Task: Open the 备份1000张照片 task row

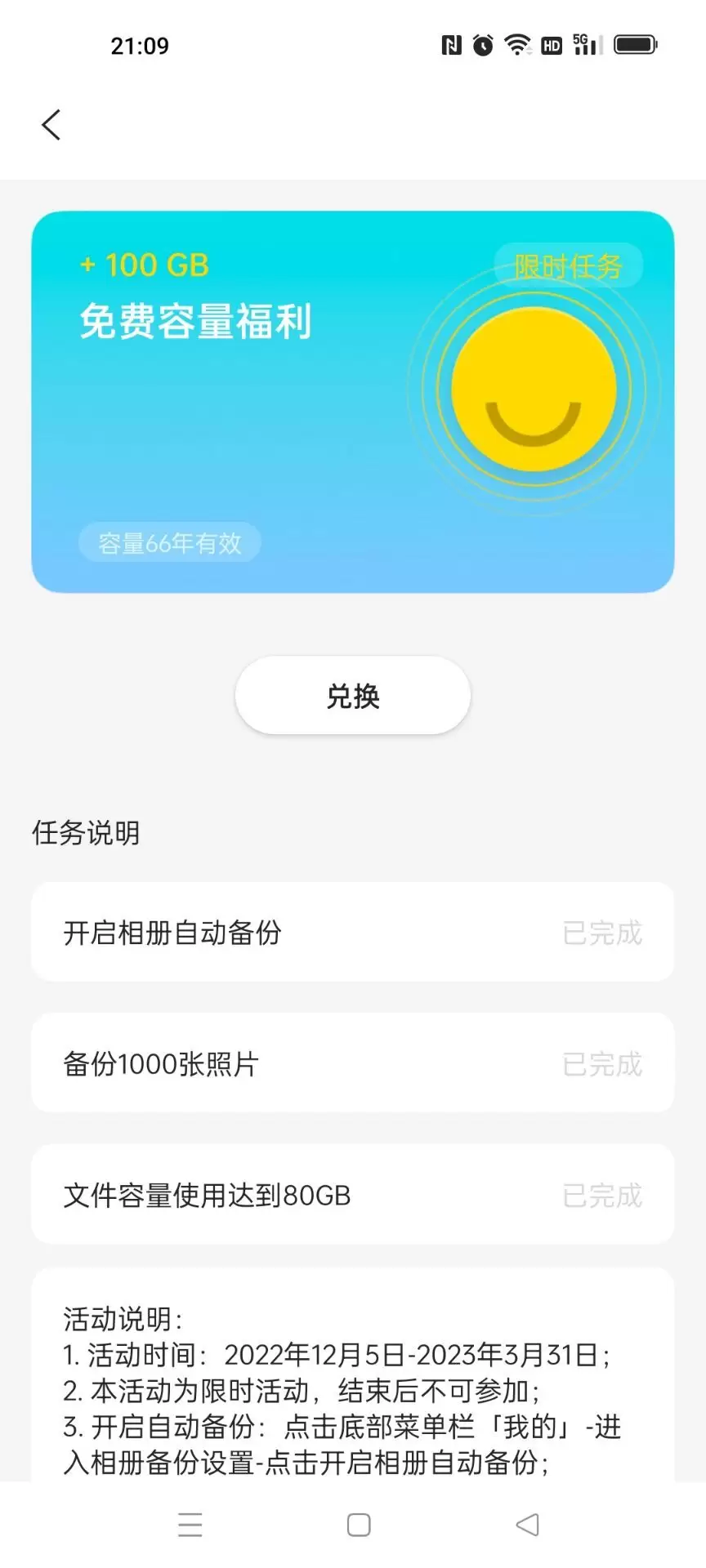Action: click(353, 1063)
